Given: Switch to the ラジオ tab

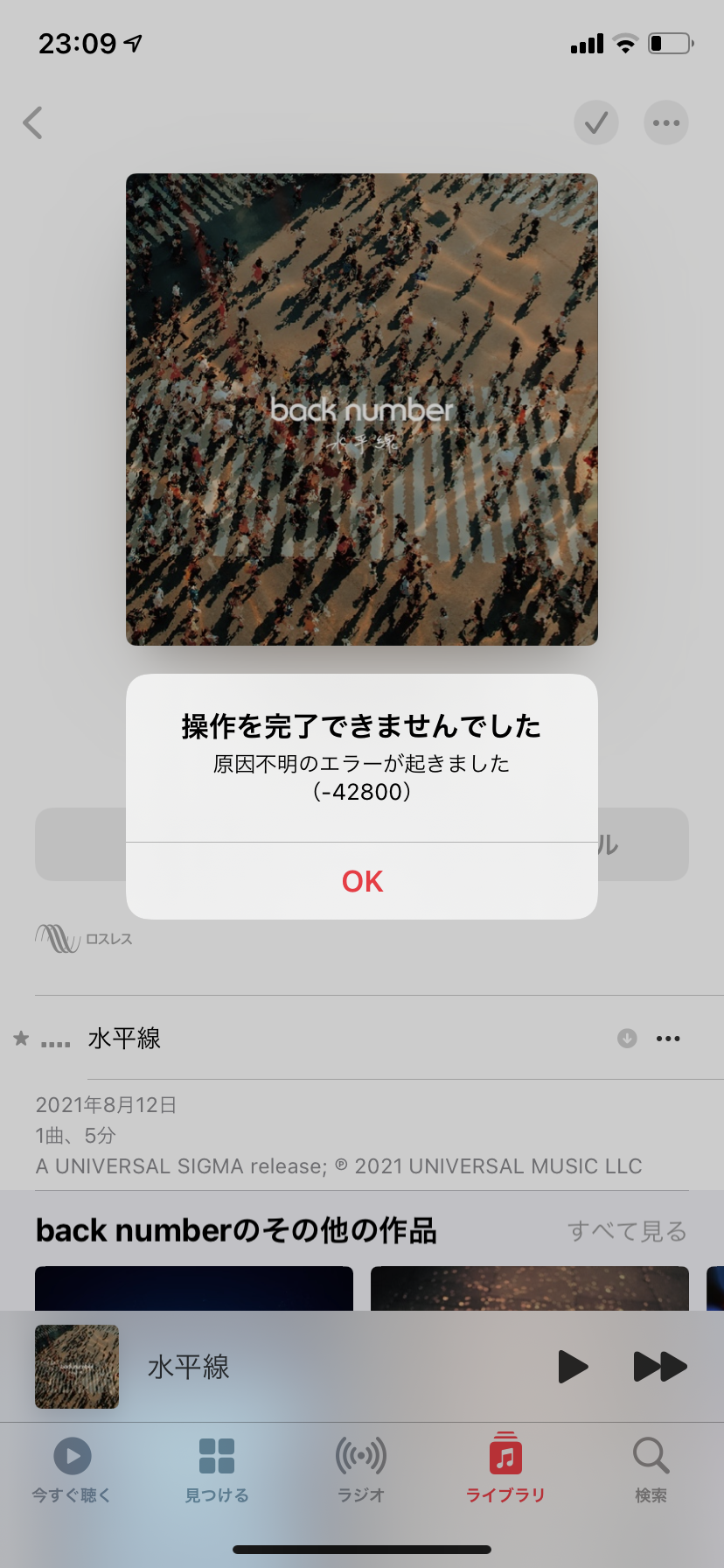Looking at the screenshot, I should click(361, 1470).
